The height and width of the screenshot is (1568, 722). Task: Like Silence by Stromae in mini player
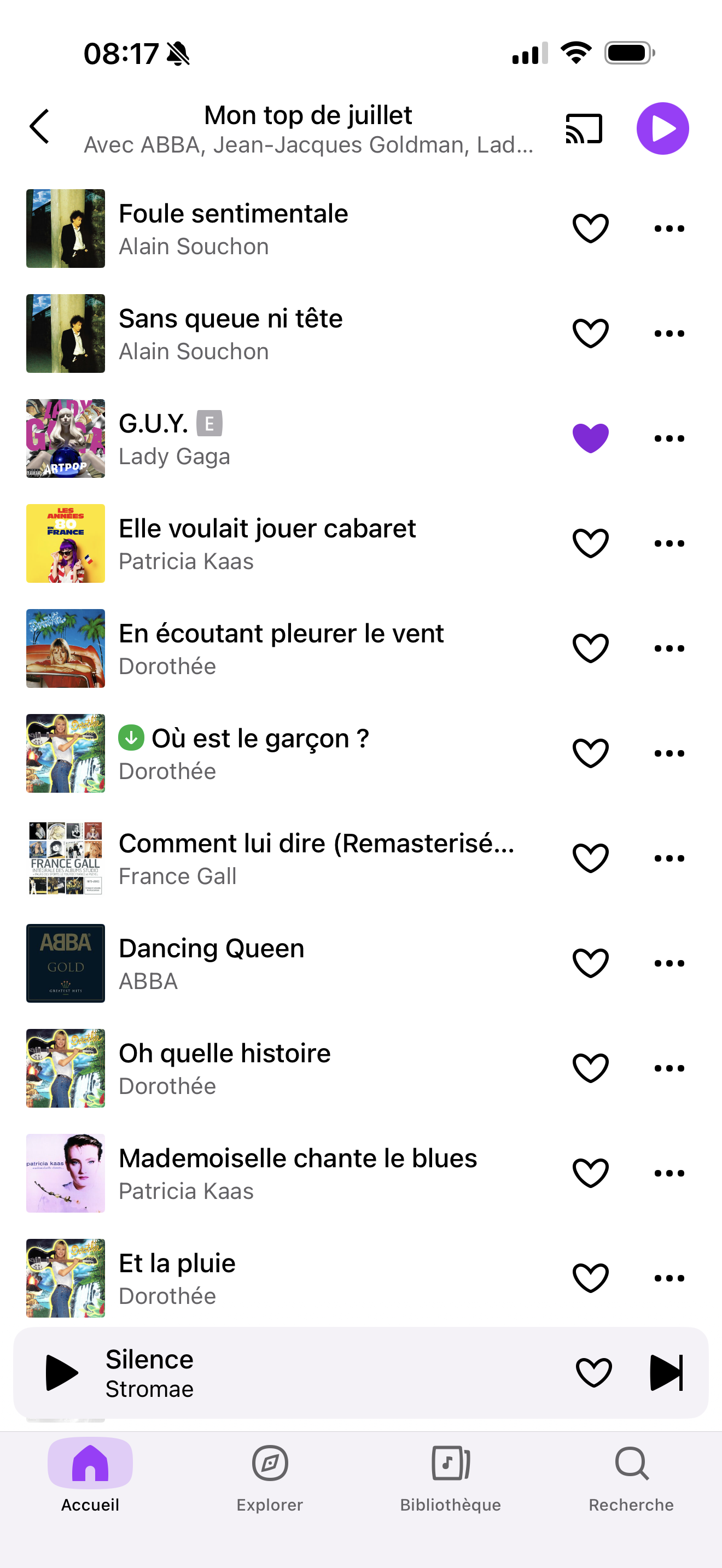pyautogui.click(x=593, y=1373)
